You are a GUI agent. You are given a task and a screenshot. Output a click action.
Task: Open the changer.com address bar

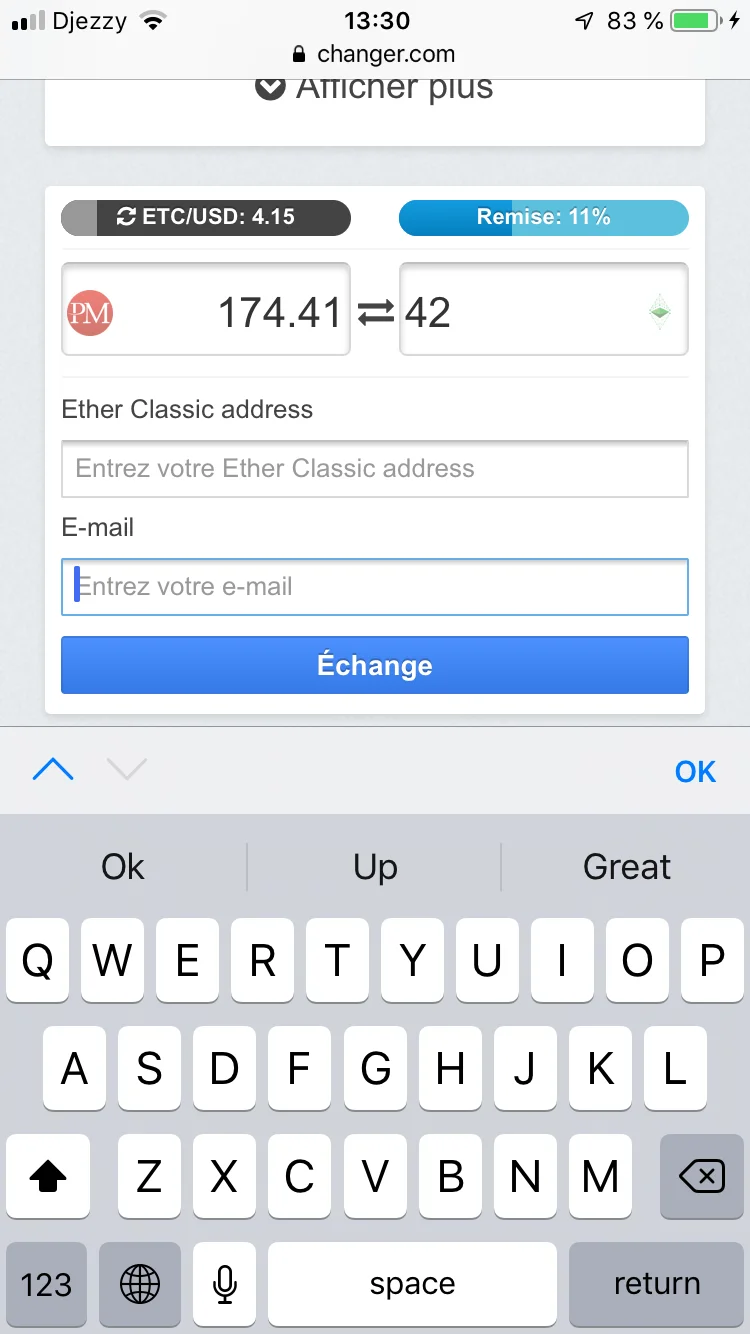tap(374, 54)
